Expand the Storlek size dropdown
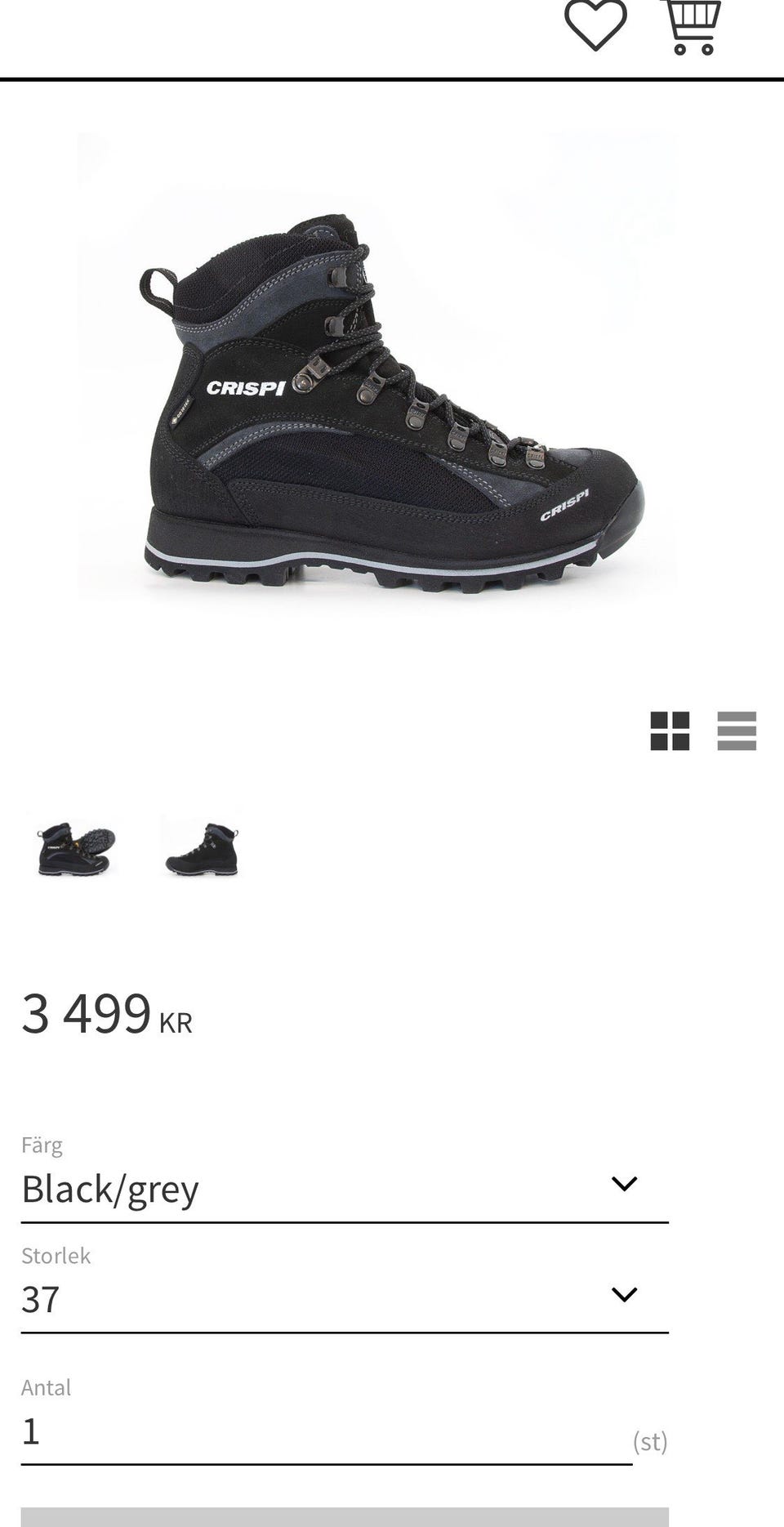This screenshot has height=1527, width=784. click(x=345, y=1299)
